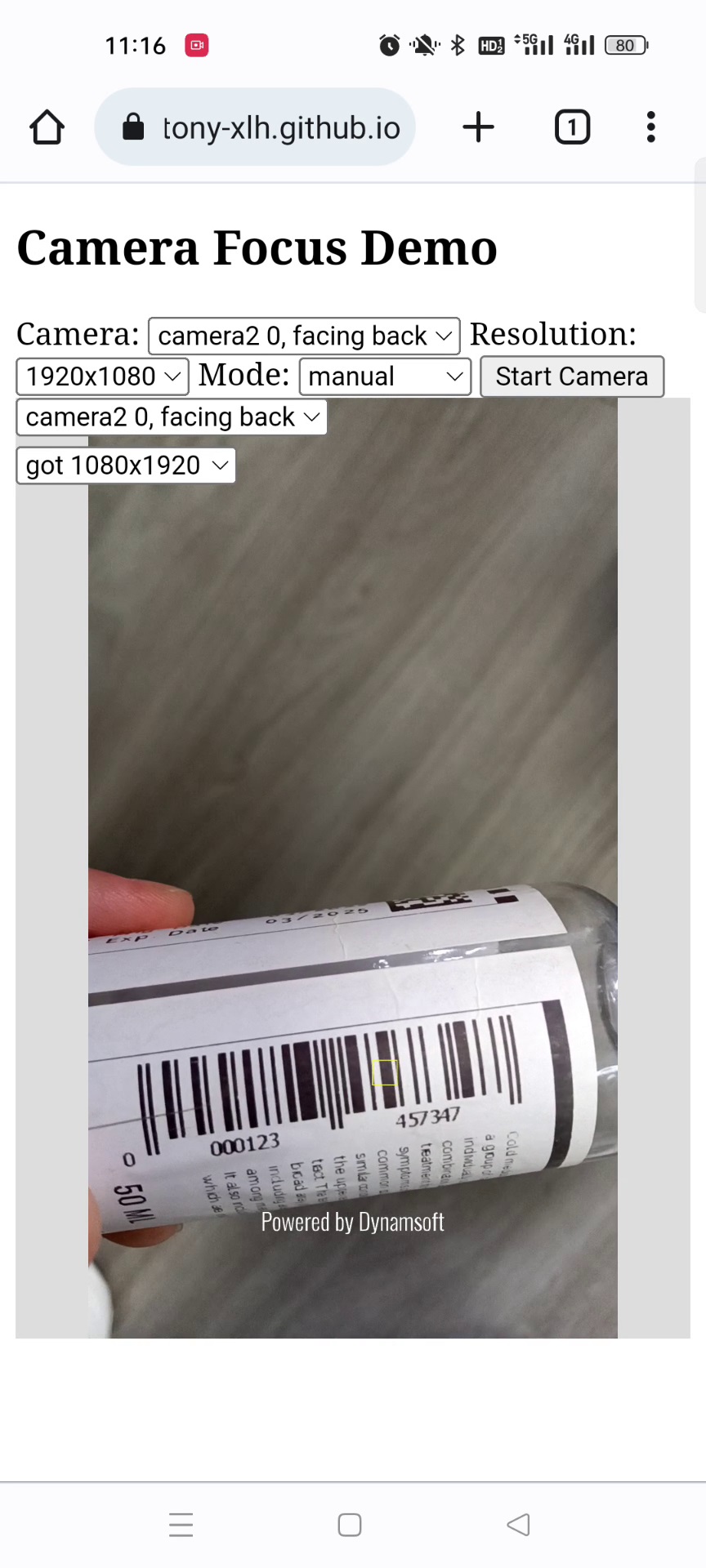Go to the browser home page
Viewport: 706px width, 1568px height.
click(47, 127)
